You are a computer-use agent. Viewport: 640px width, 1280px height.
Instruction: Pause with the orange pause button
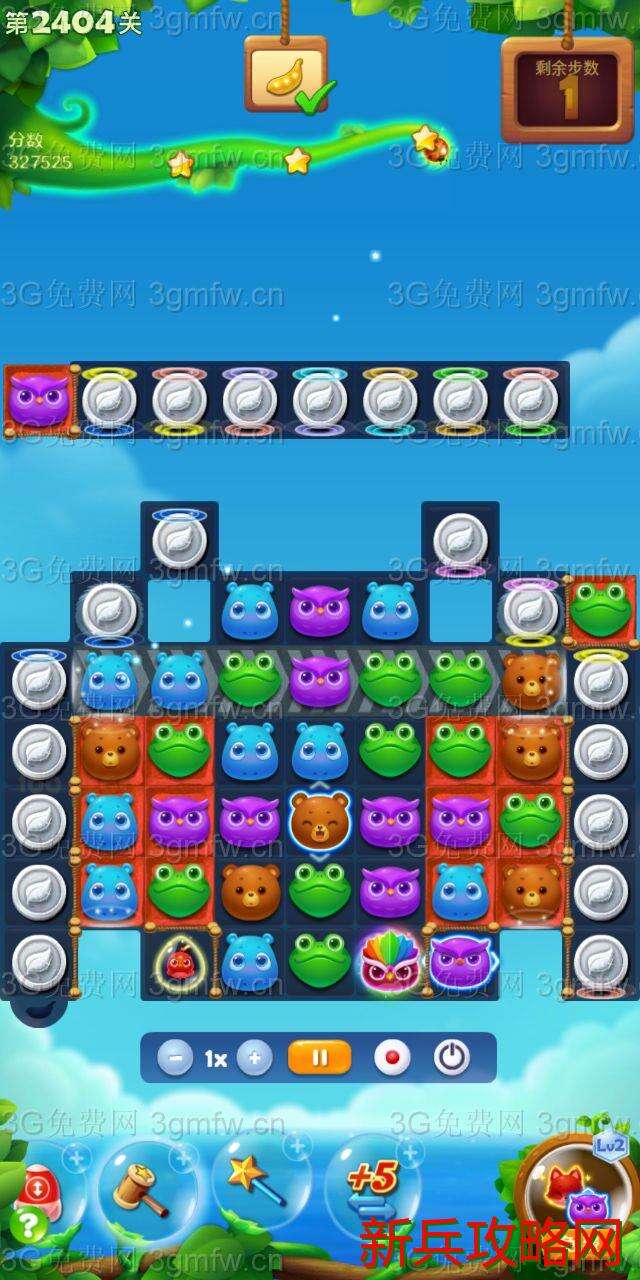(x=319, y=1057)
